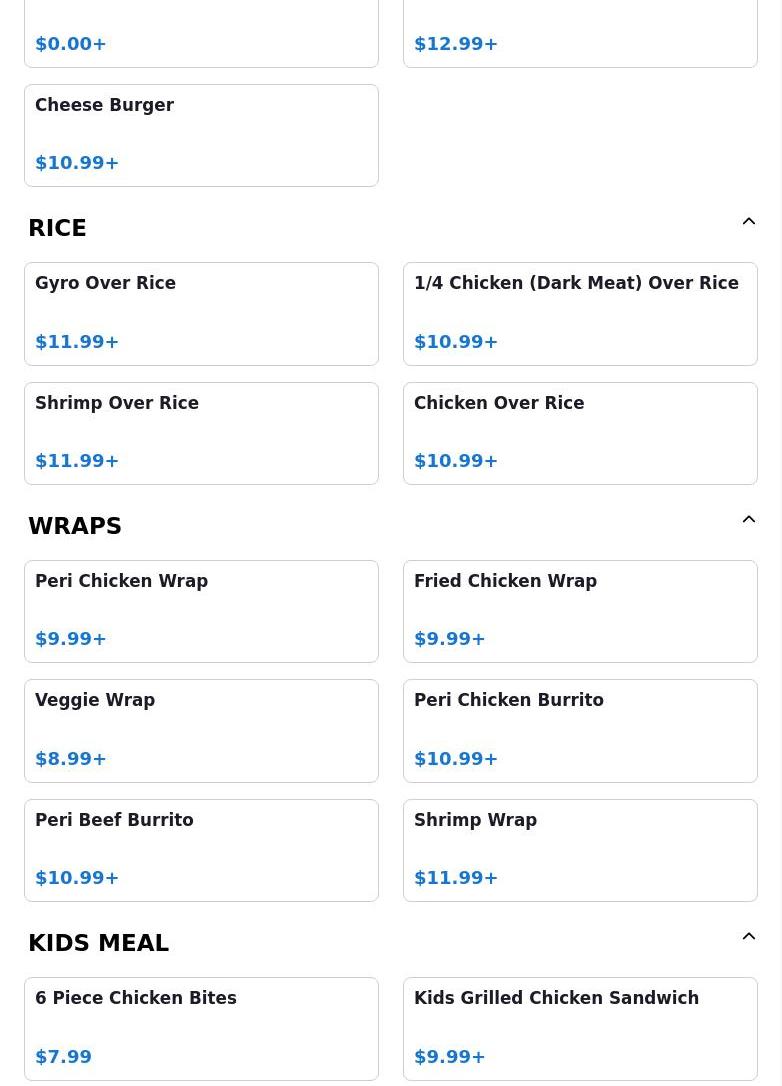Select the Peri Chicken Wrap
Image resolution: width=782 pixels, height=1086 pixels.
(x=201, y=611)
